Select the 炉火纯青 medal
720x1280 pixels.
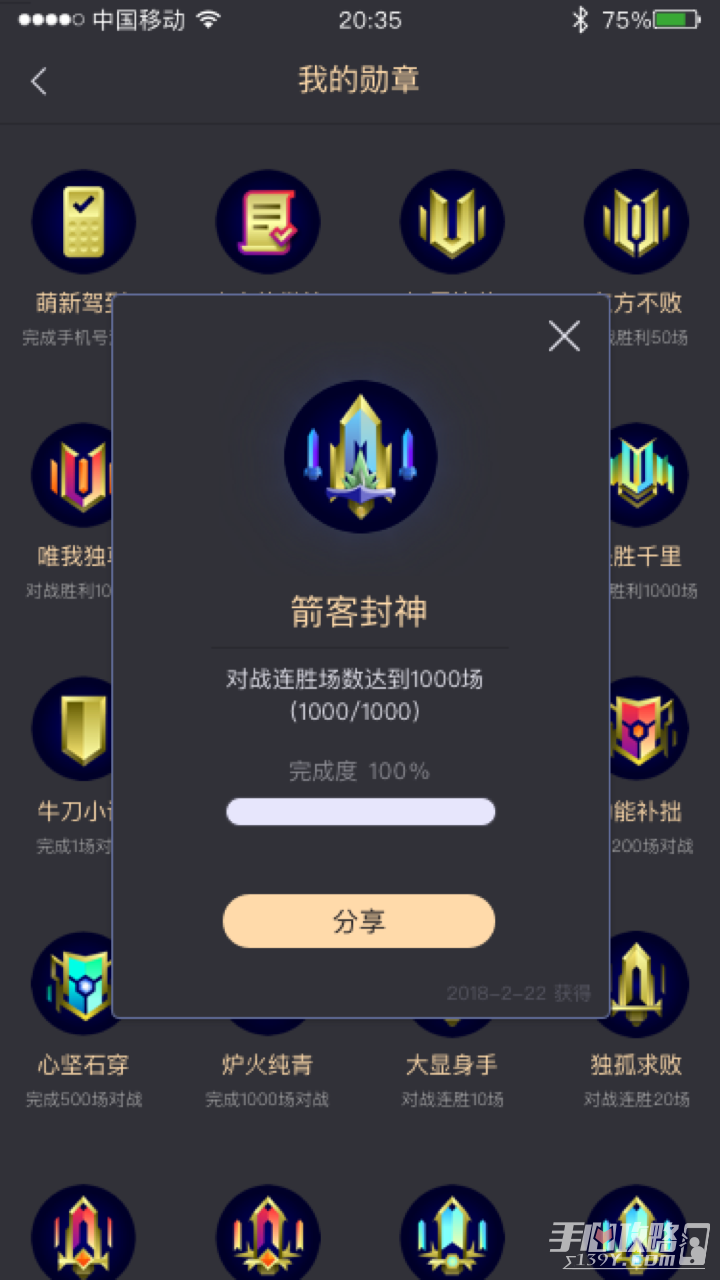pos(268,1065)
